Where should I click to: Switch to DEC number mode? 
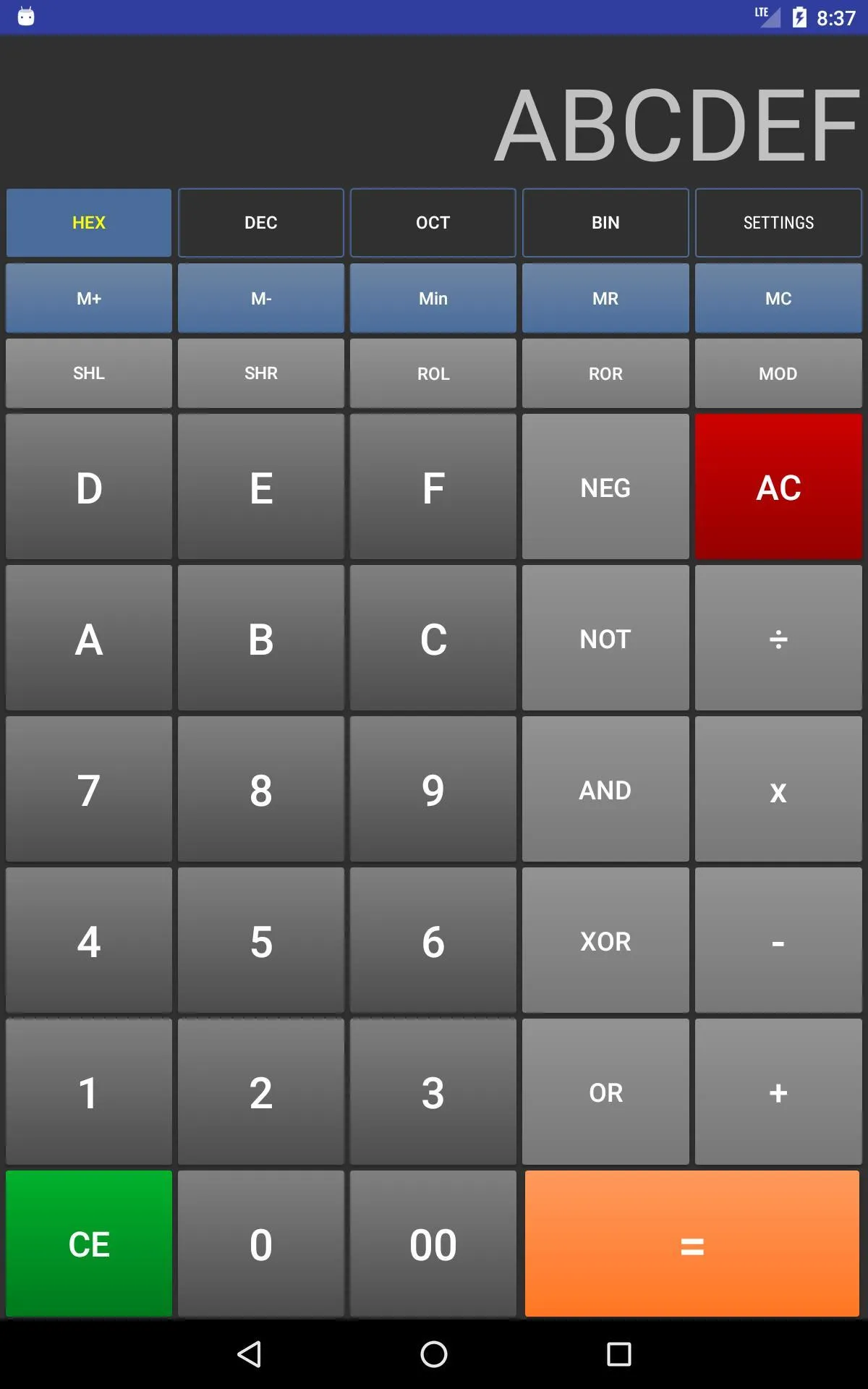click(x=260, y=223)
